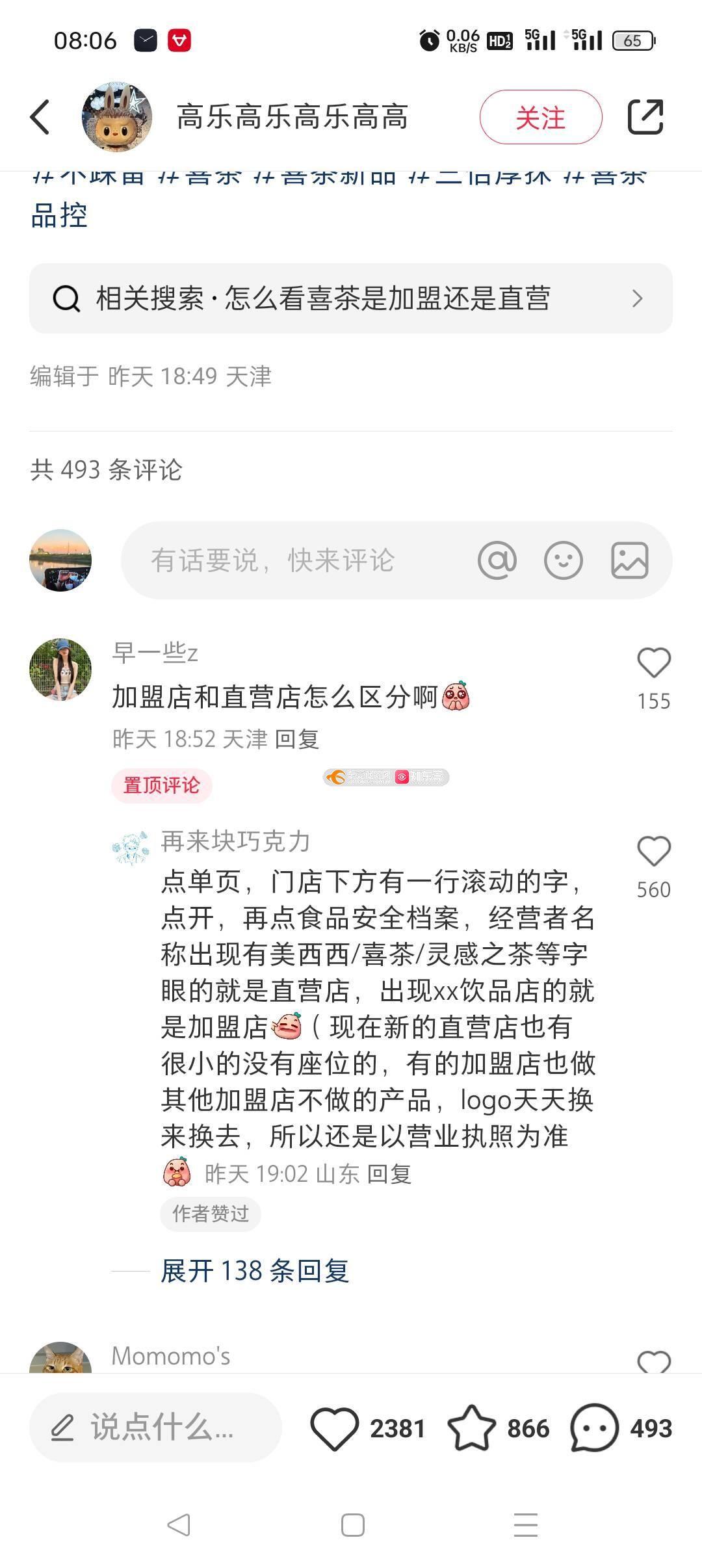
Task: Reply to 早一些z's comment
Action: point(297,739)
